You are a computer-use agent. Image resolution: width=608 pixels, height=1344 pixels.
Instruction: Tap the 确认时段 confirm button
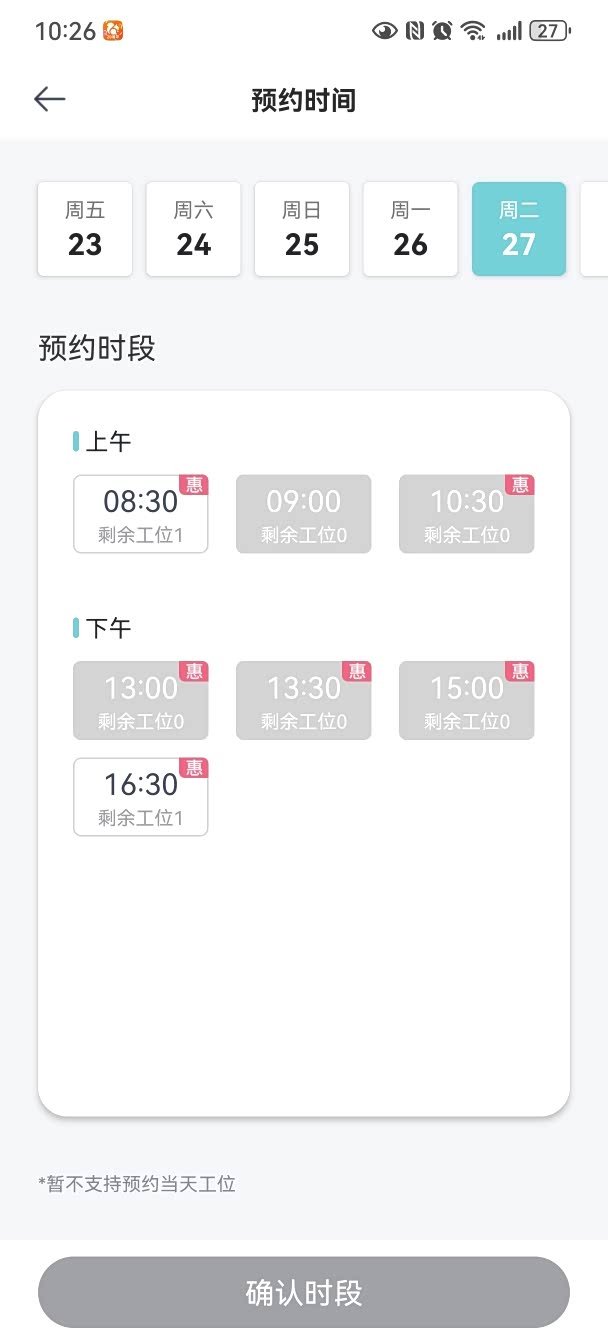tap(304, 1292)
